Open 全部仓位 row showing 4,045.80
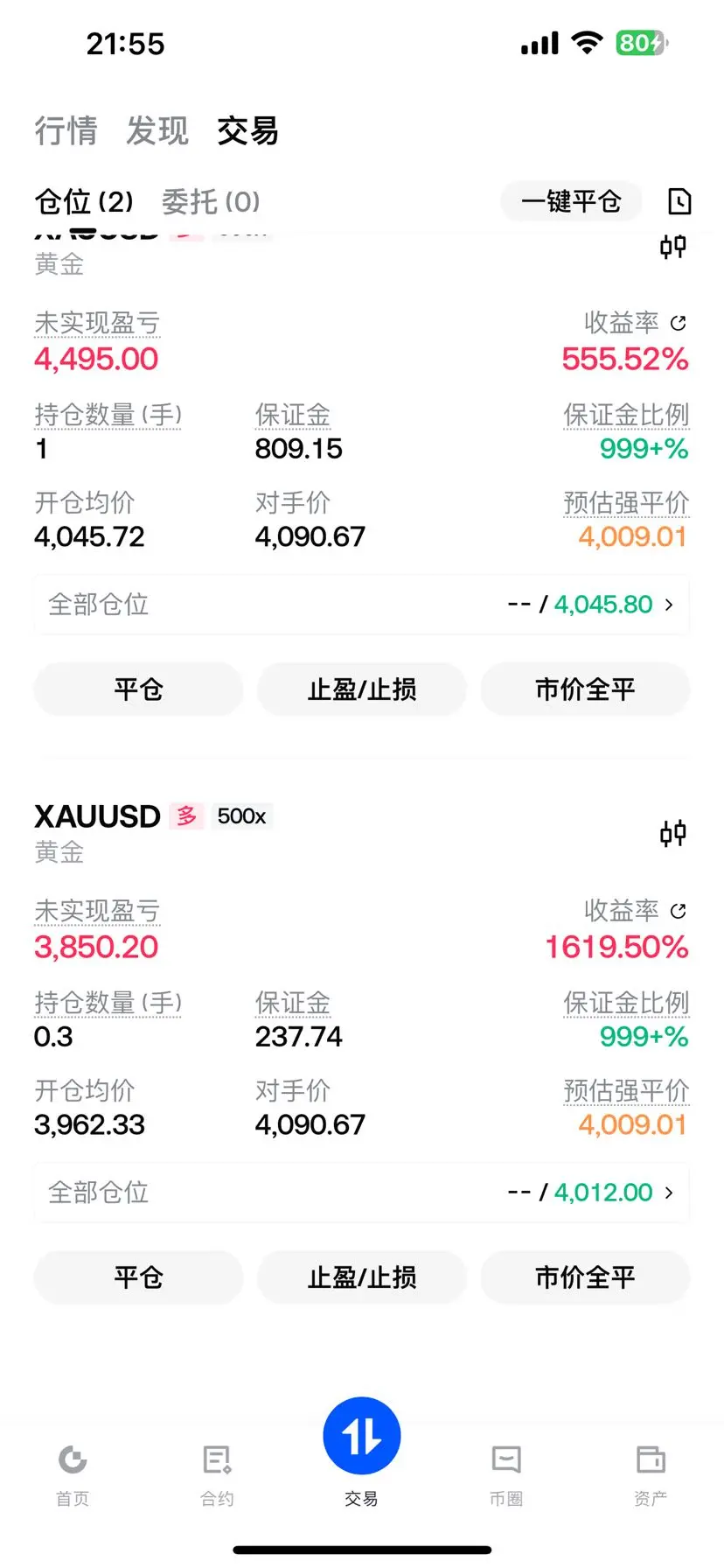This screenshot has width=724, height=1568. pos(362,605)
